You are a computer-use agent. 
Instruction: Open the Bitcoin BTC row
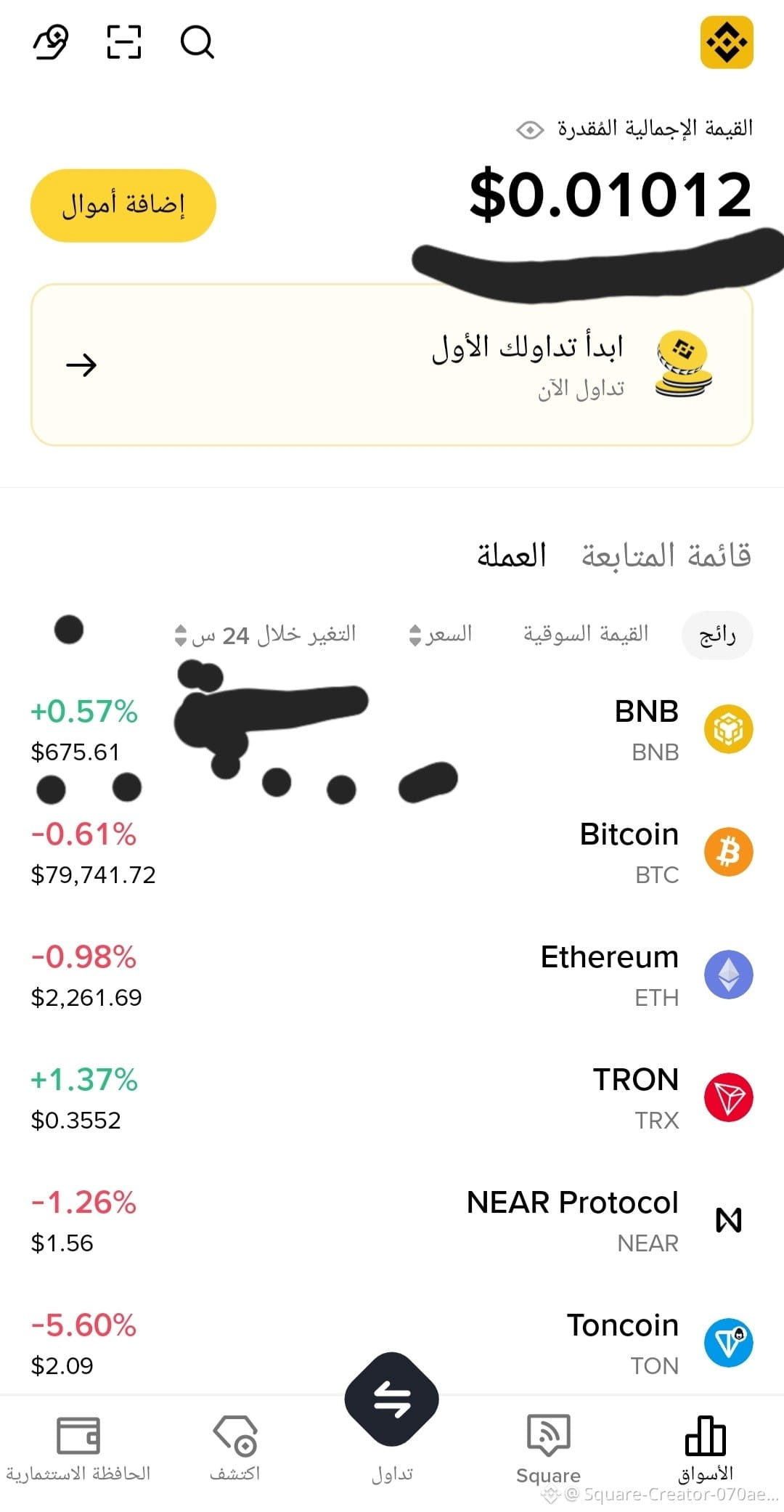point(392,853)
